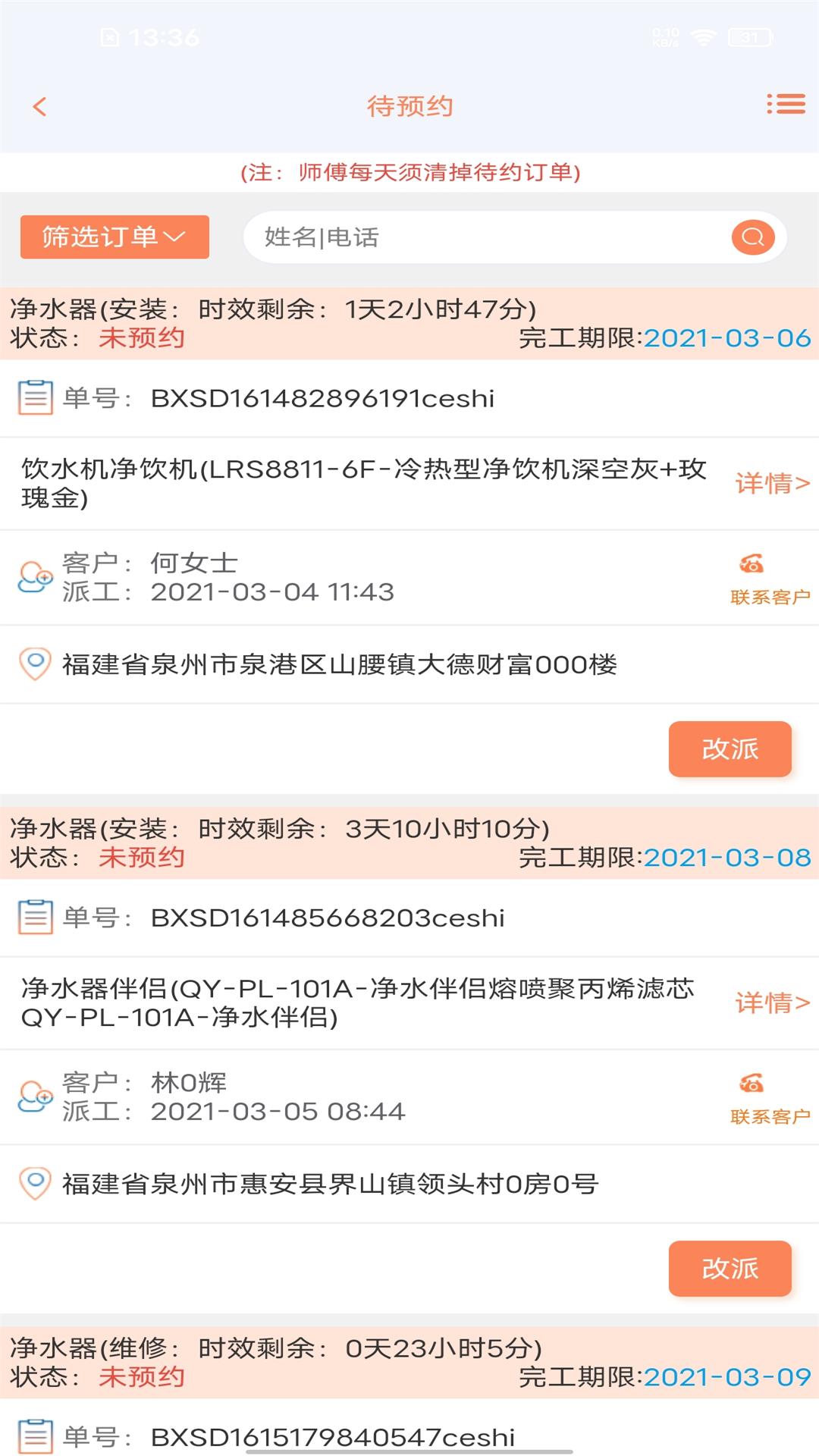Go back using the orange arrow
Image resolution: width=819 pixels, height=1456 pixels.
click(x=40, y=106)
